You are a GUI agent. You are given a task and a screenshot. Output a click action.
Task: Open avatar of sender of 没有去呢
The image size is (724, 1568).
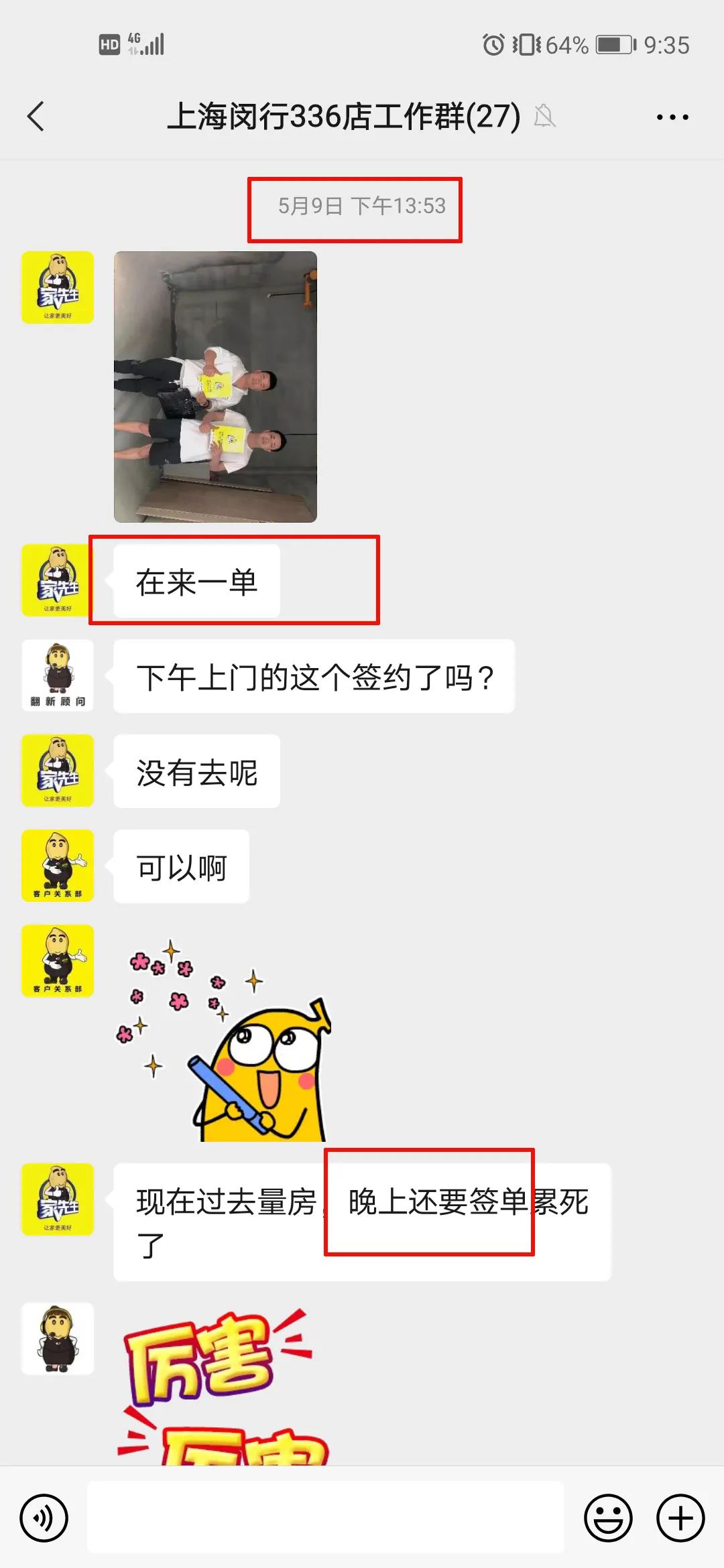pyautogui.click(x=58, y=771)
